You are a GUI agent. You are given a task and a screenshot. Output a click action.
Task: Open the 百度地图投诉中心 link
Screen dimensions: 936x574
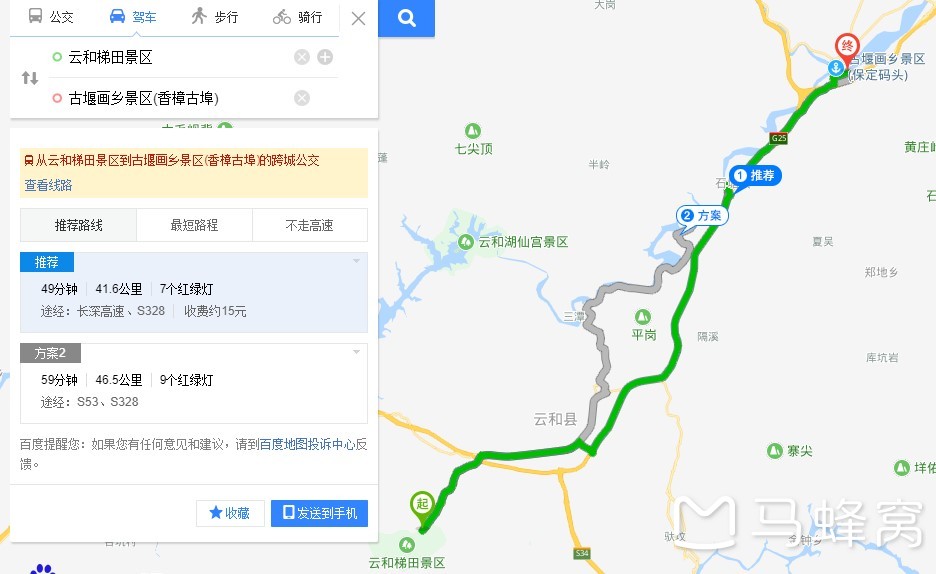point(306,445)
